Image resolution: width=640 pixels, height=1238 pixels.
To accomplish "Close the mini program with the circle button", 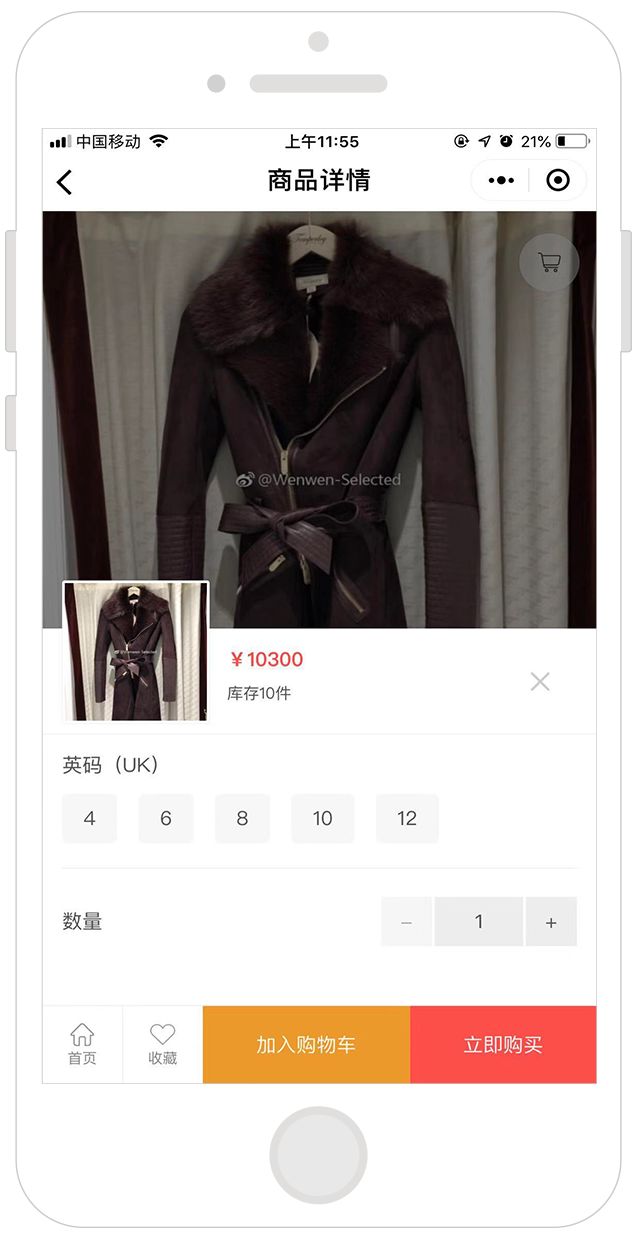I will pos(558,181).
